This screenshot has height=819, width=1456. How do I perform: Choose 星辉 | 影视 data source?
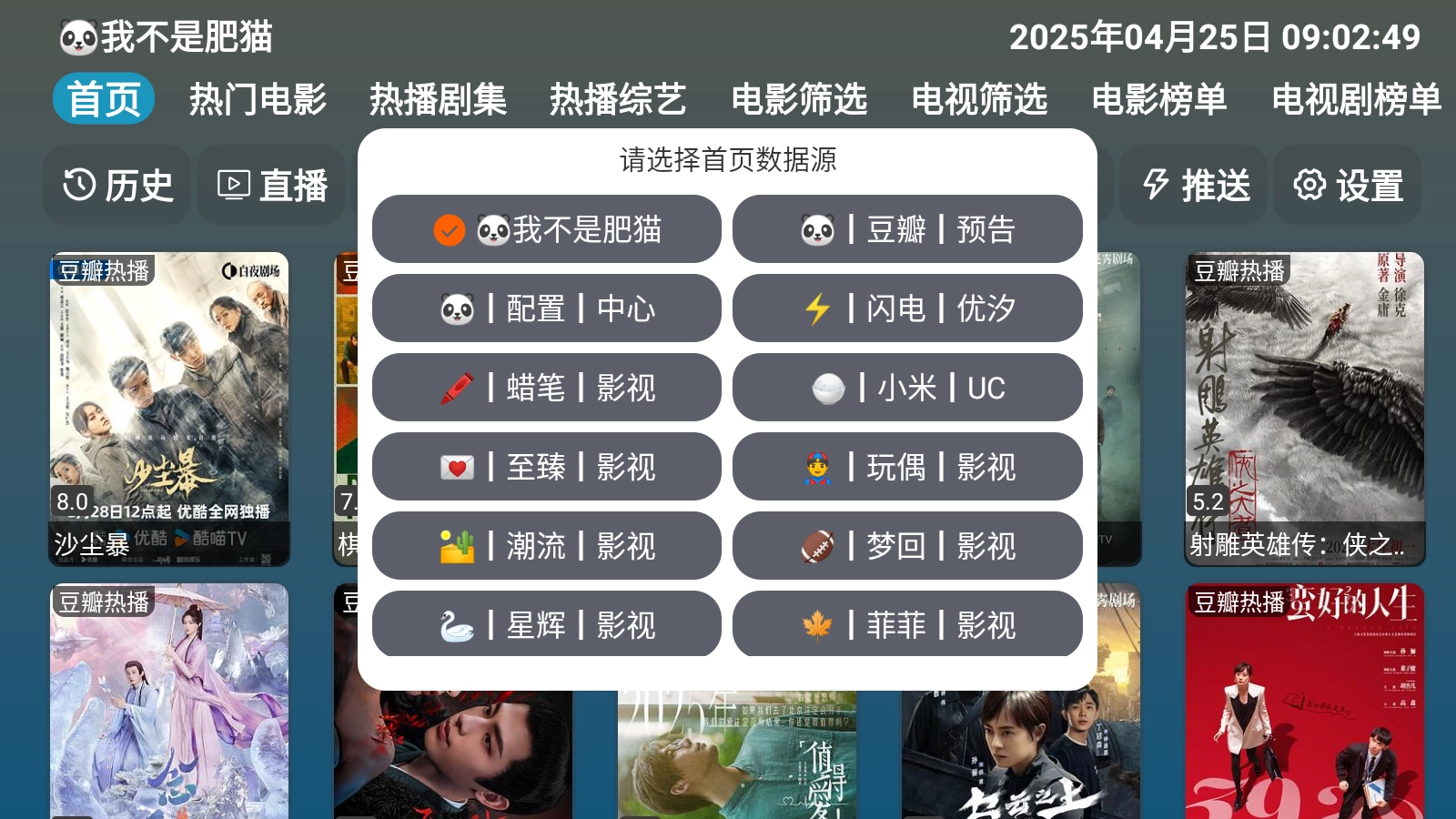(546, 624)
